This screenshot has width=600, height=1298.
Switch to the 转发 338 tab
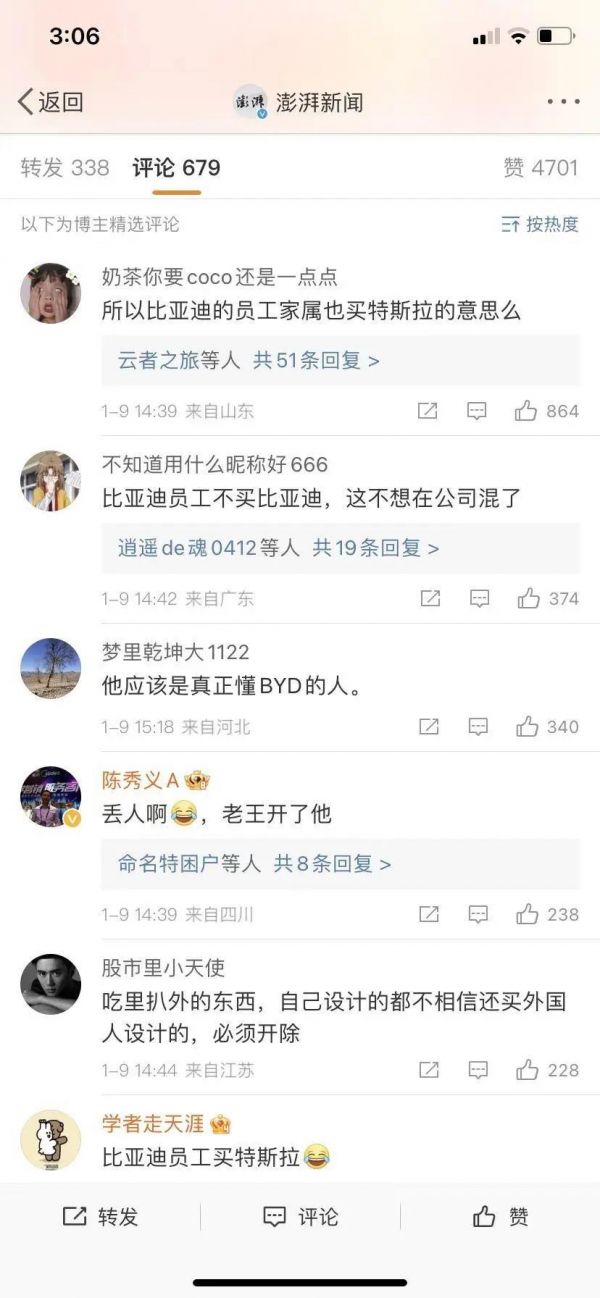(65, 167)
